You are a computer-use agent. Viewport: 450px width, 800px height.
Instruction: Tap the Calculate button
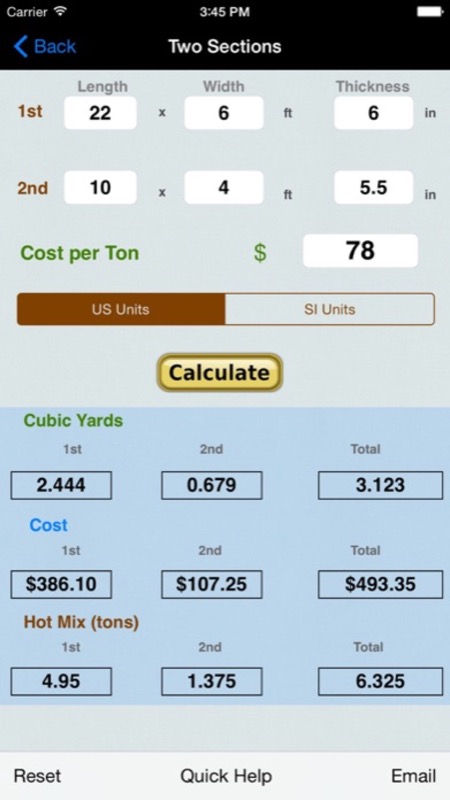tap(219, 372)
